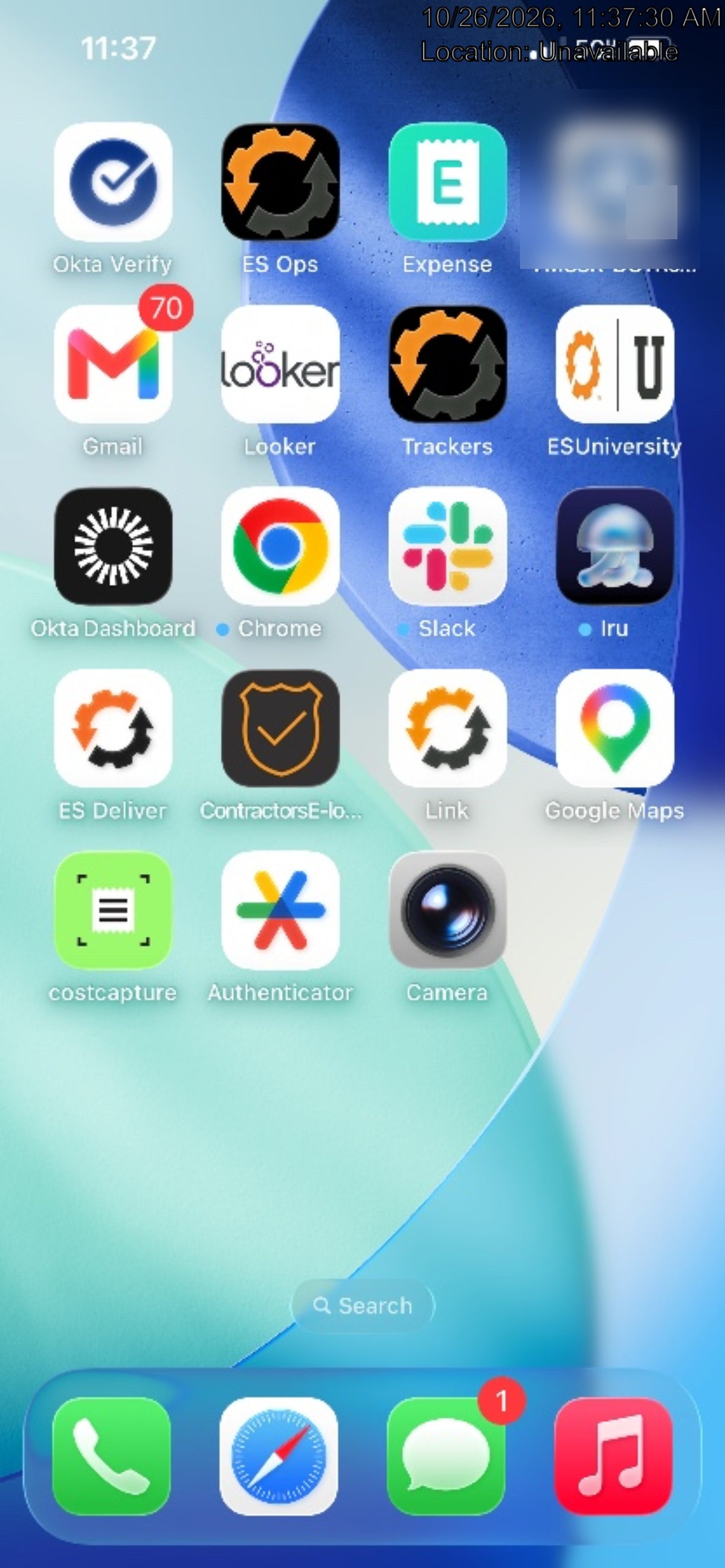The image size is (725, 1568).
Task: Open ESUniversity
Action: [615, 364]
